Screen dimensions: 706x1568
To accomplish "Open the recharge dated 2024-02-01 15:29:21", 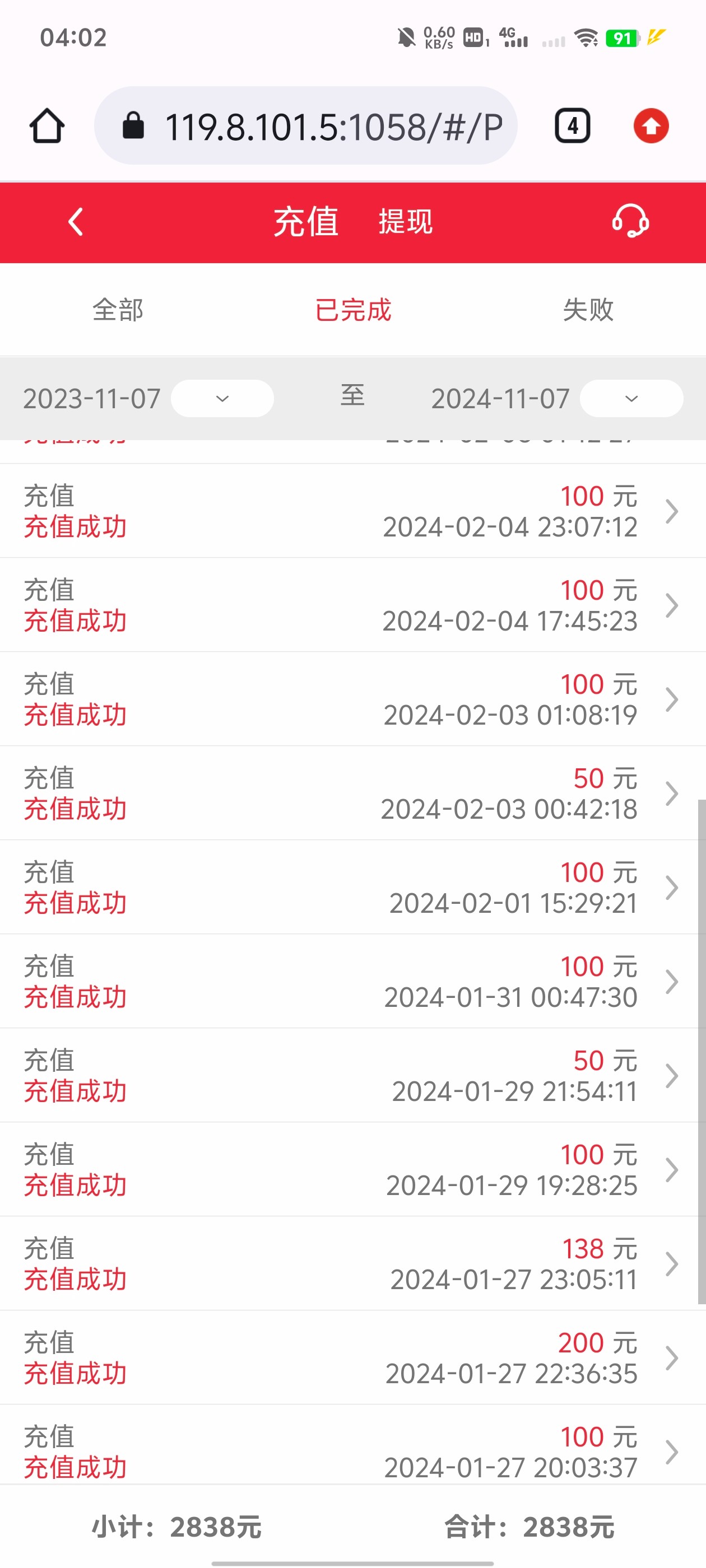I will (352, 888).
